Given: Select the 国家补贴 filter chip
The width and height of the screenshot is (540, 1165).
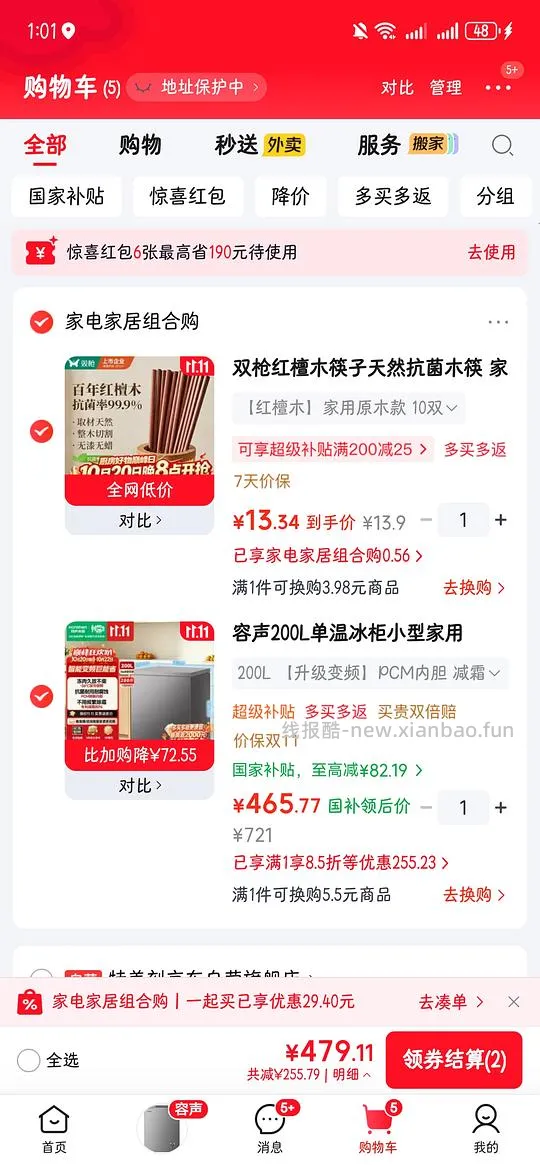Looking at the screenshot, I should [x=67, y=197].
